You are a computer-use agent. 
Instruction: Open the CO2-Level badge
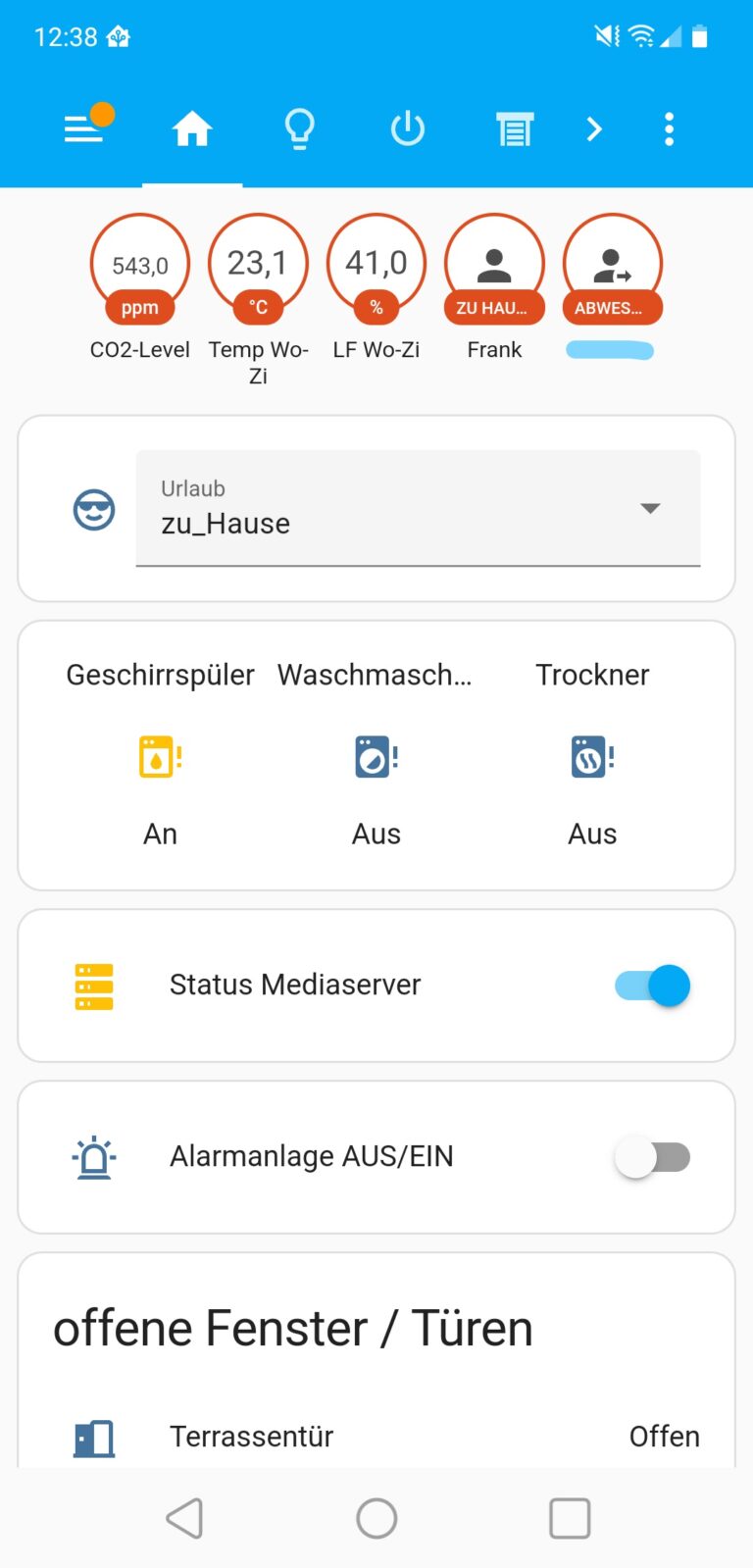tap(140, 286)
